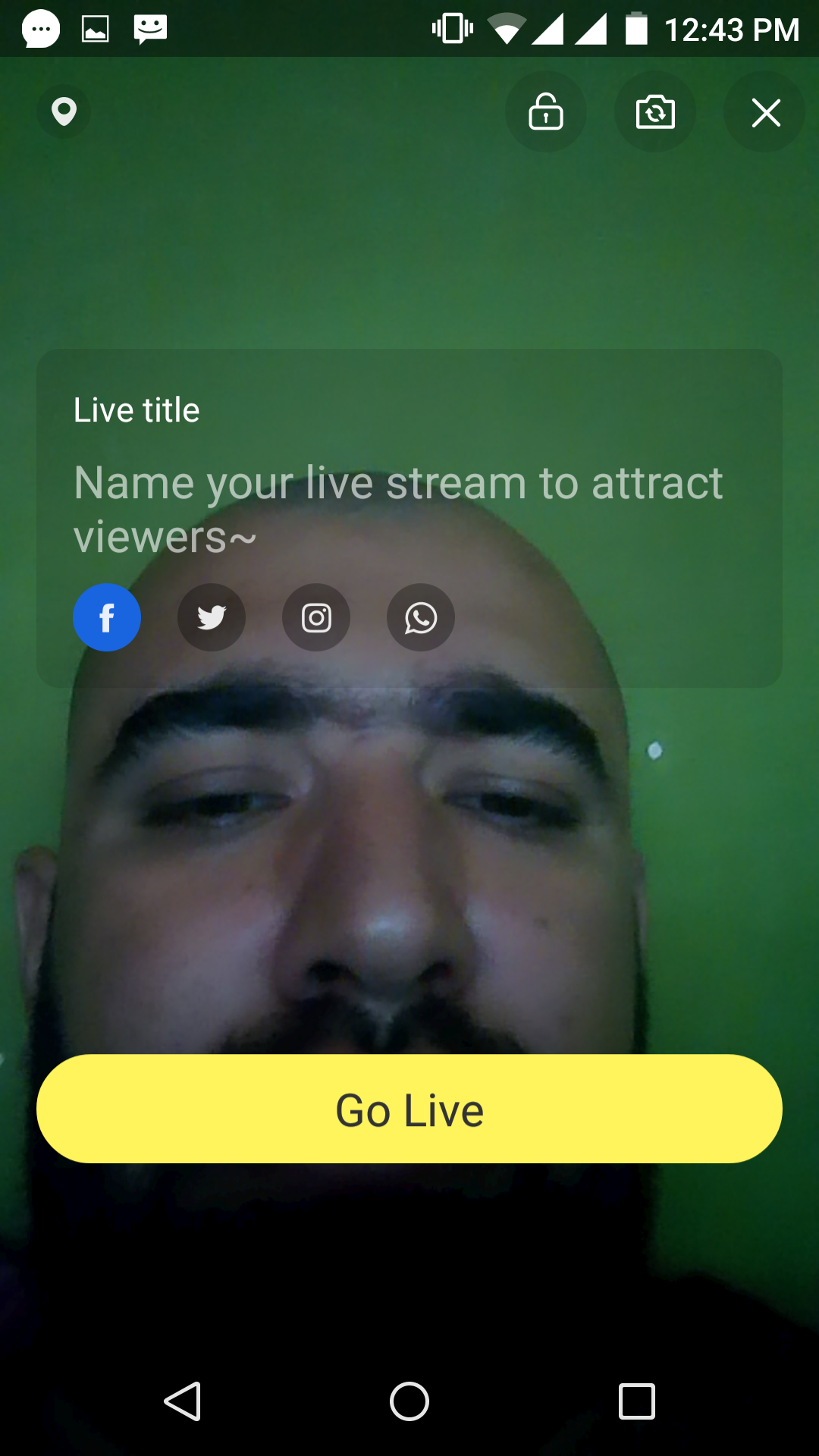Enable Twitter sharing for the stream
The height and width of the screenshot is (1456, 819).
click(x=212, y=617)
